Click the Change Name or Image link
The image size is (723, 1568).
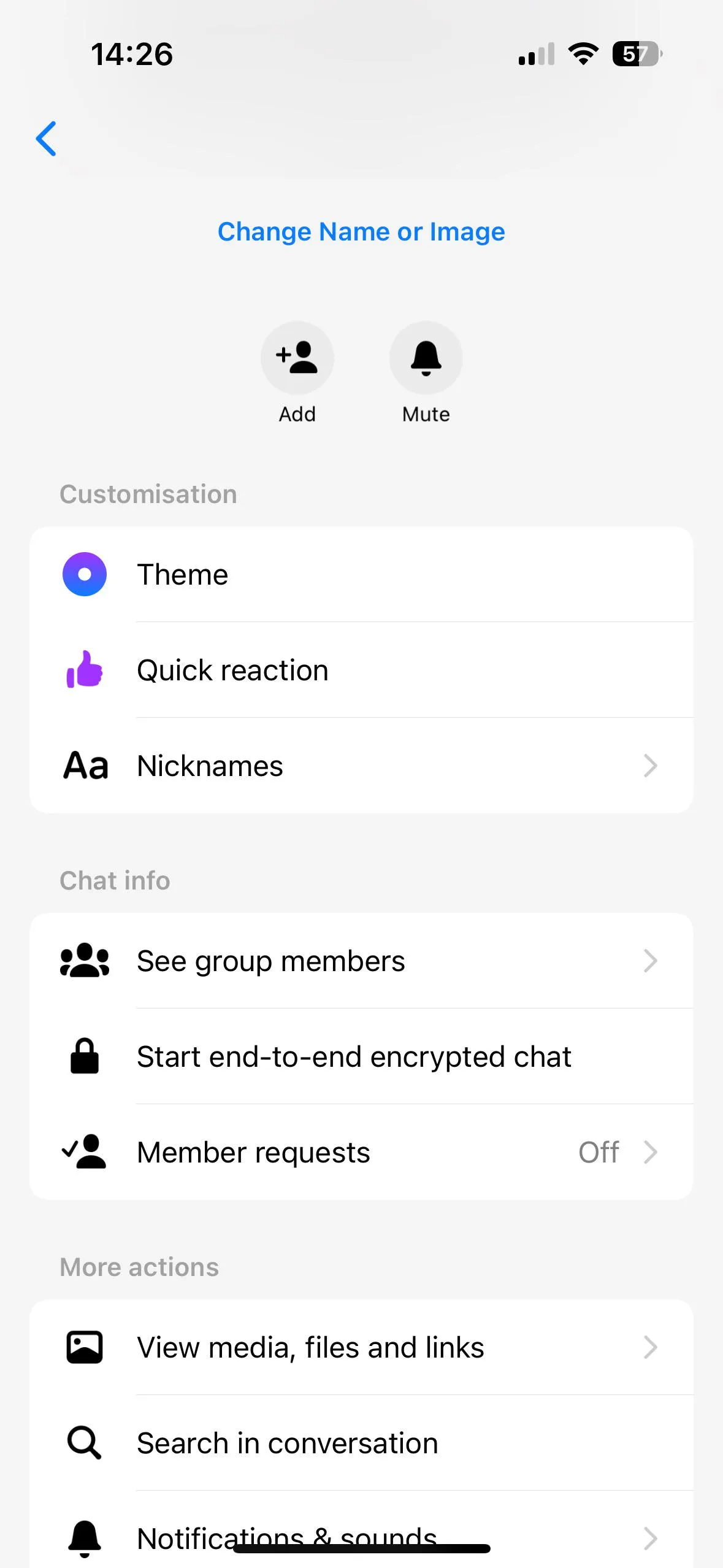361,231
